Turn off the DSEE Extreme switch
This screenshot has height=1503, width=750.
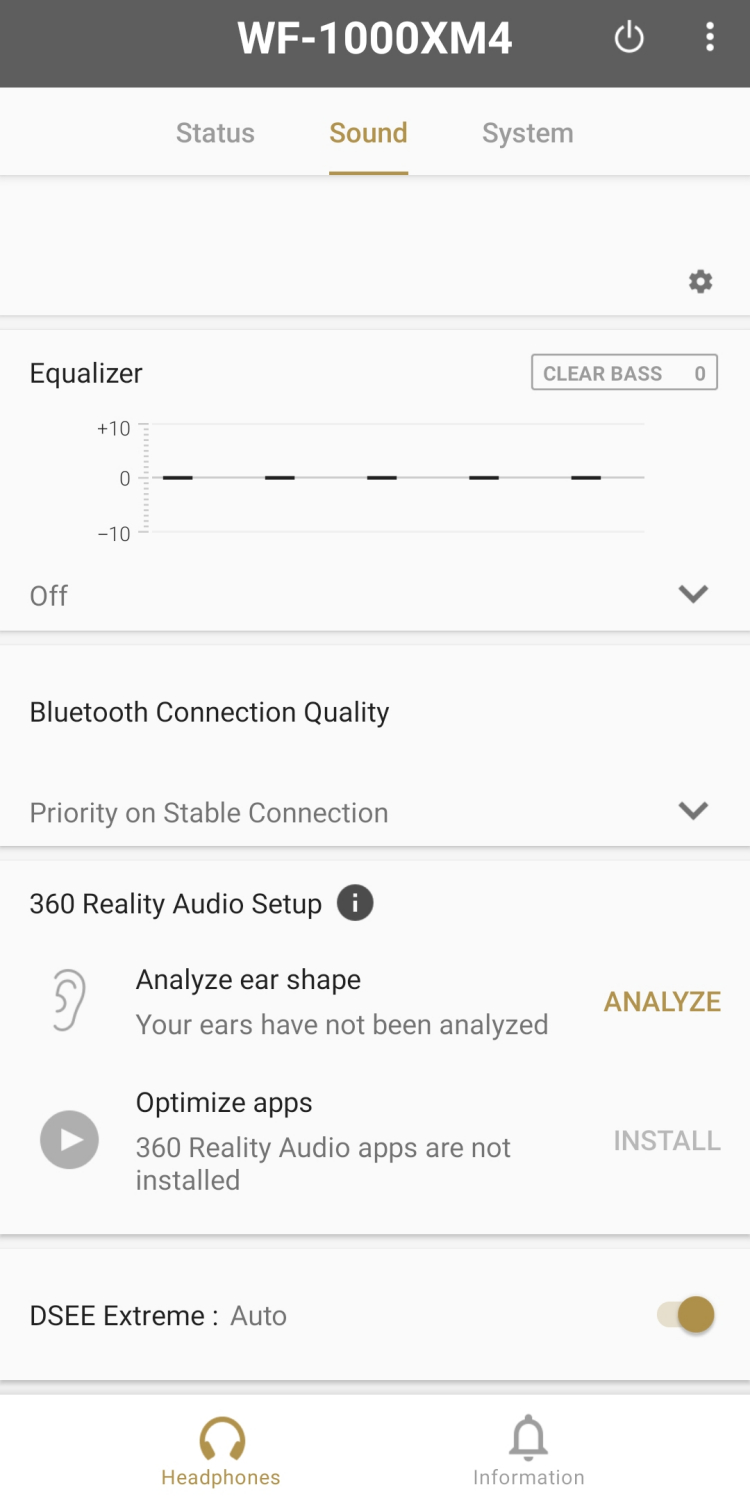pos(686,1315)
